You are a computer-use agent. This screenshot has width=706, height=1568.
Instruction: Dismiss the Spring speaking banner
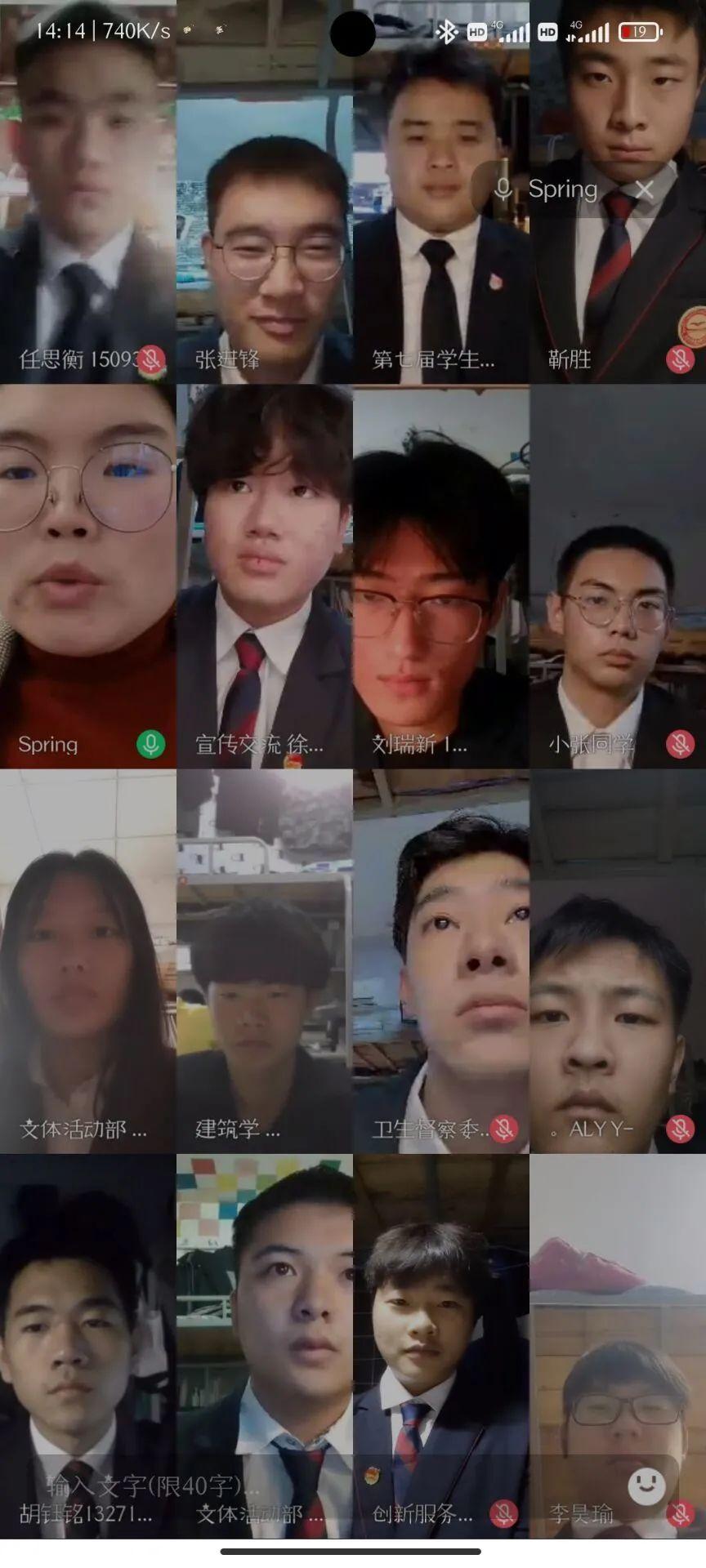(644, 190)
